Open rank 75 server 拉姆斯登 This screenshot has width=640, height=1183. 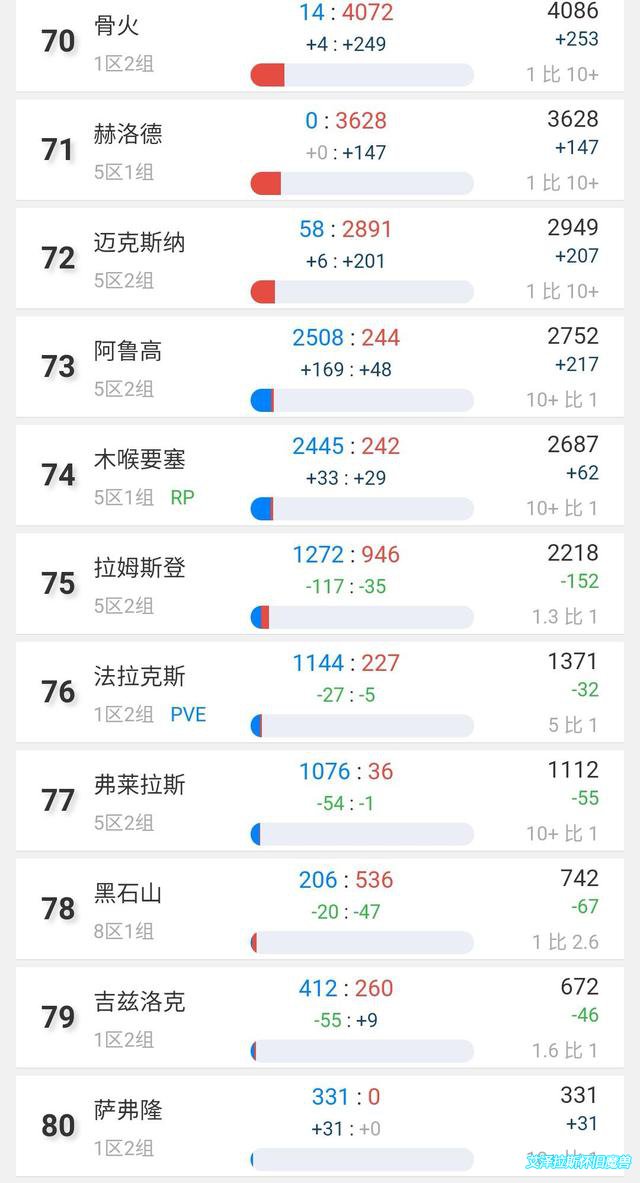pos(320,584)
